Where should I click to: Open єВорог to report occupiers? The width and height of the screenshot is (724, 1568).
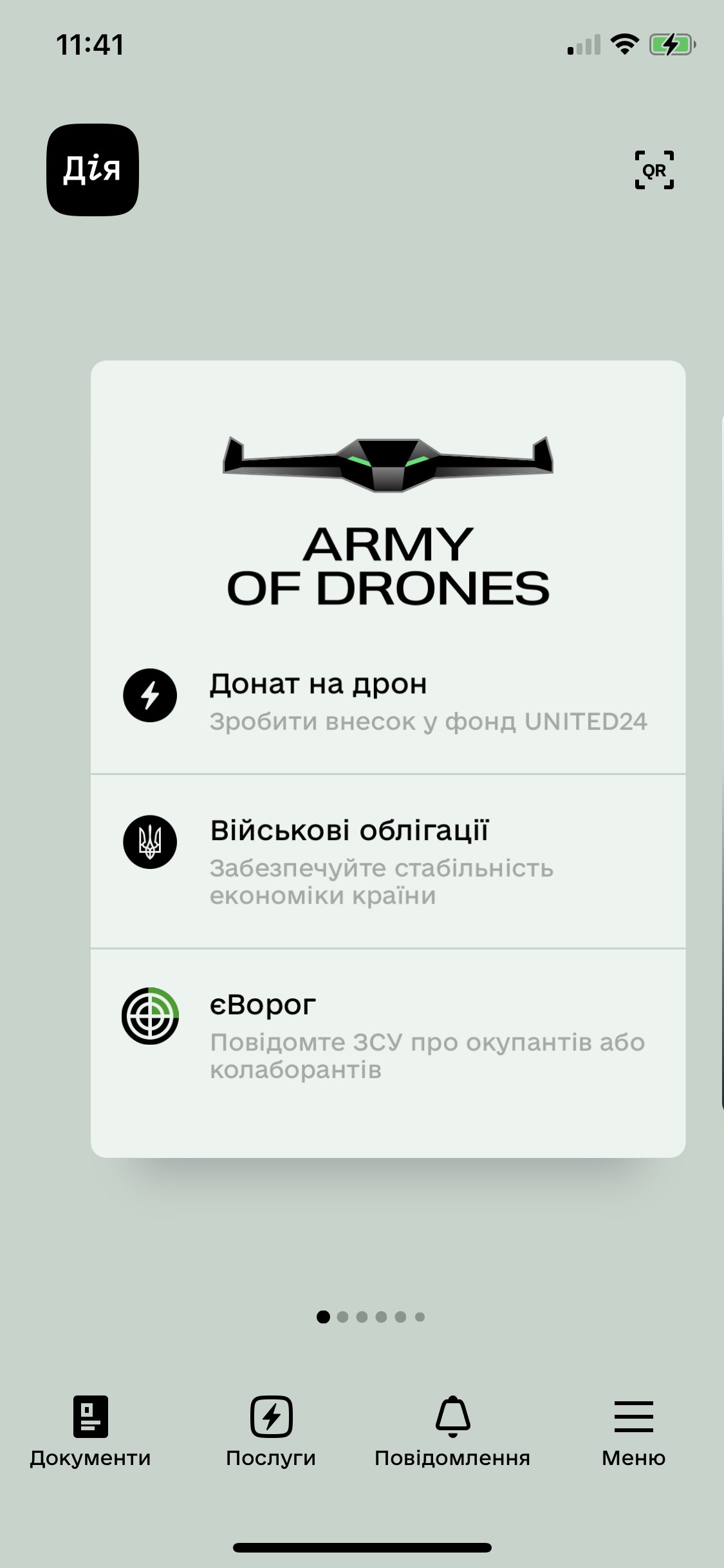pos(388,1035)
